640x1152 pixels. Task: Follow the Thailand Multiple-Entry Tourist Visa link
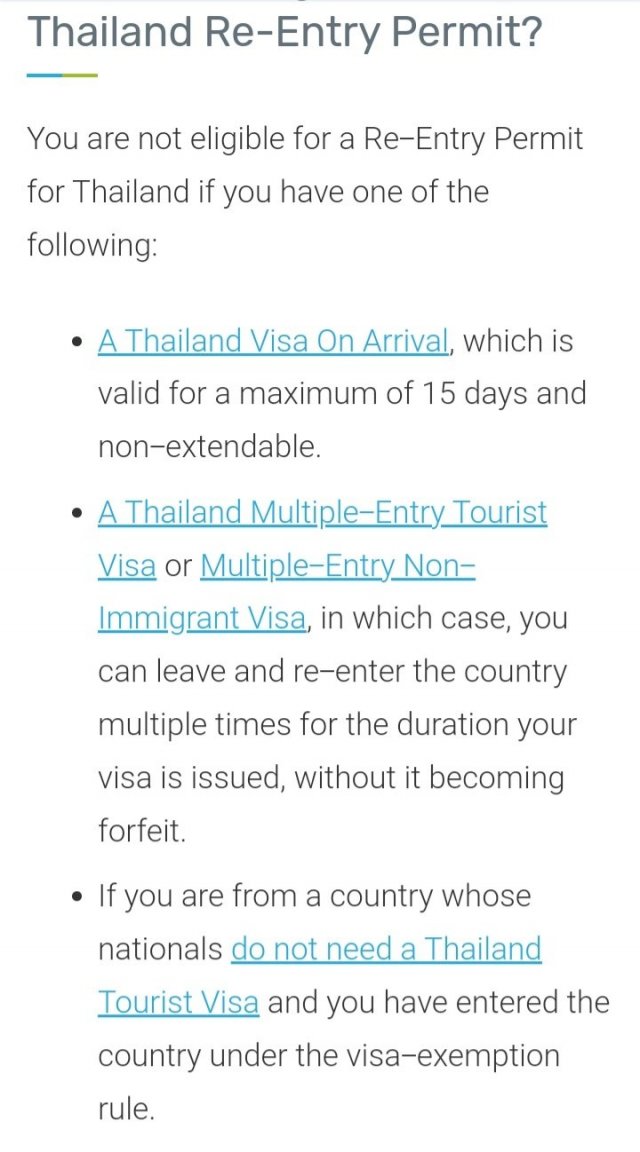click(x=322, y=513)
